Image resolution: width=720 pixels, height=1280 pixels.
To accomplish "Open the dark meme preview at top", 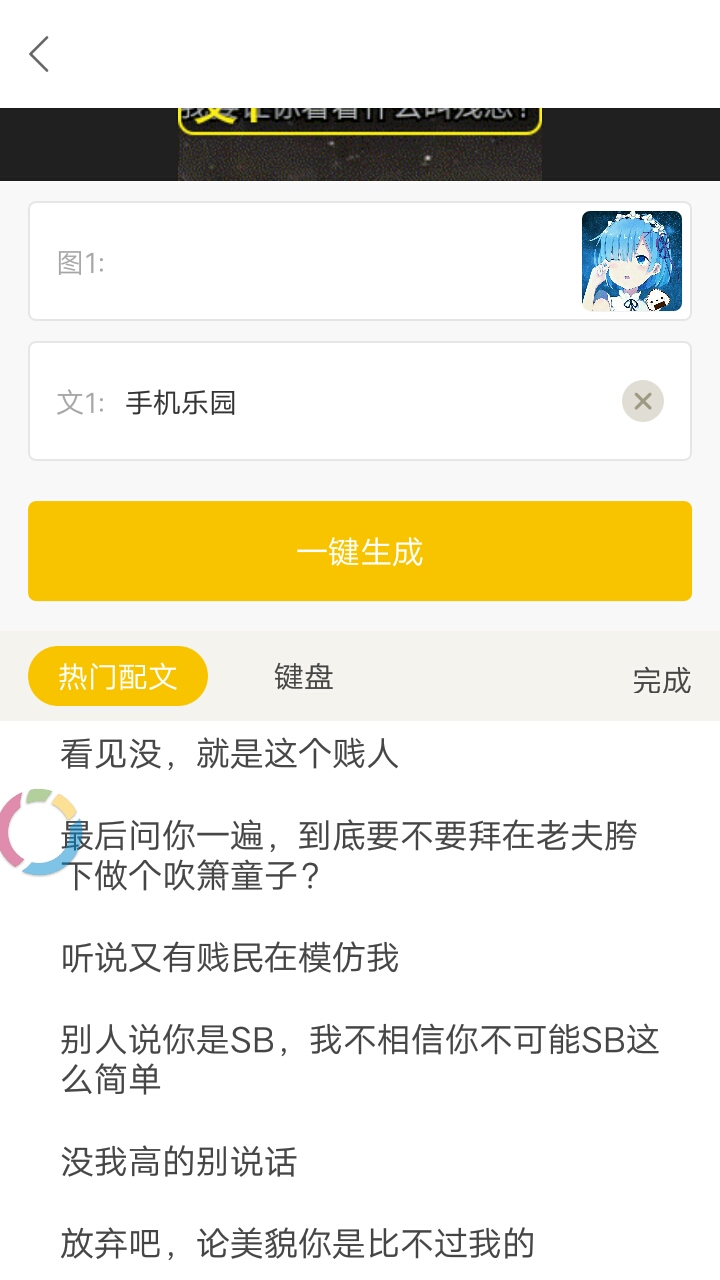I will (360, 140).
